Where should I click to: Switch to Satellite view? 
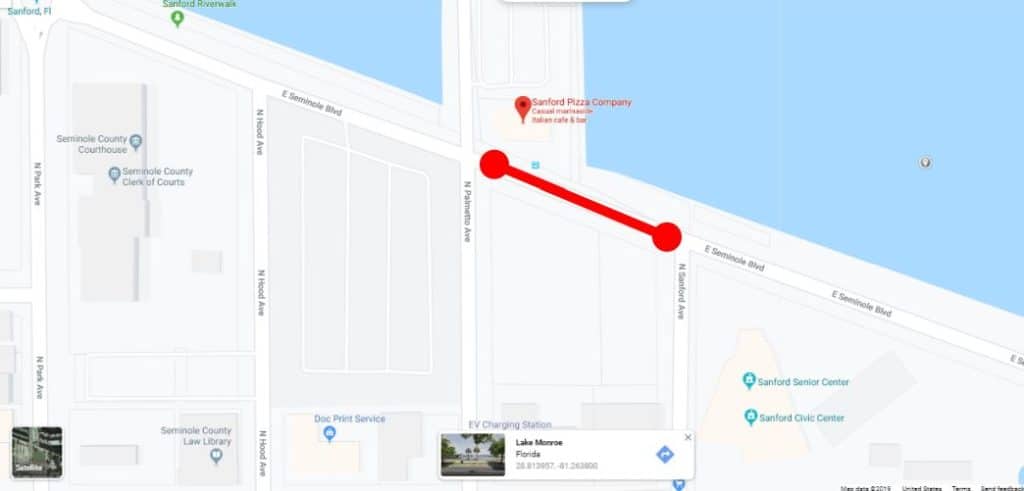[37, 452]
